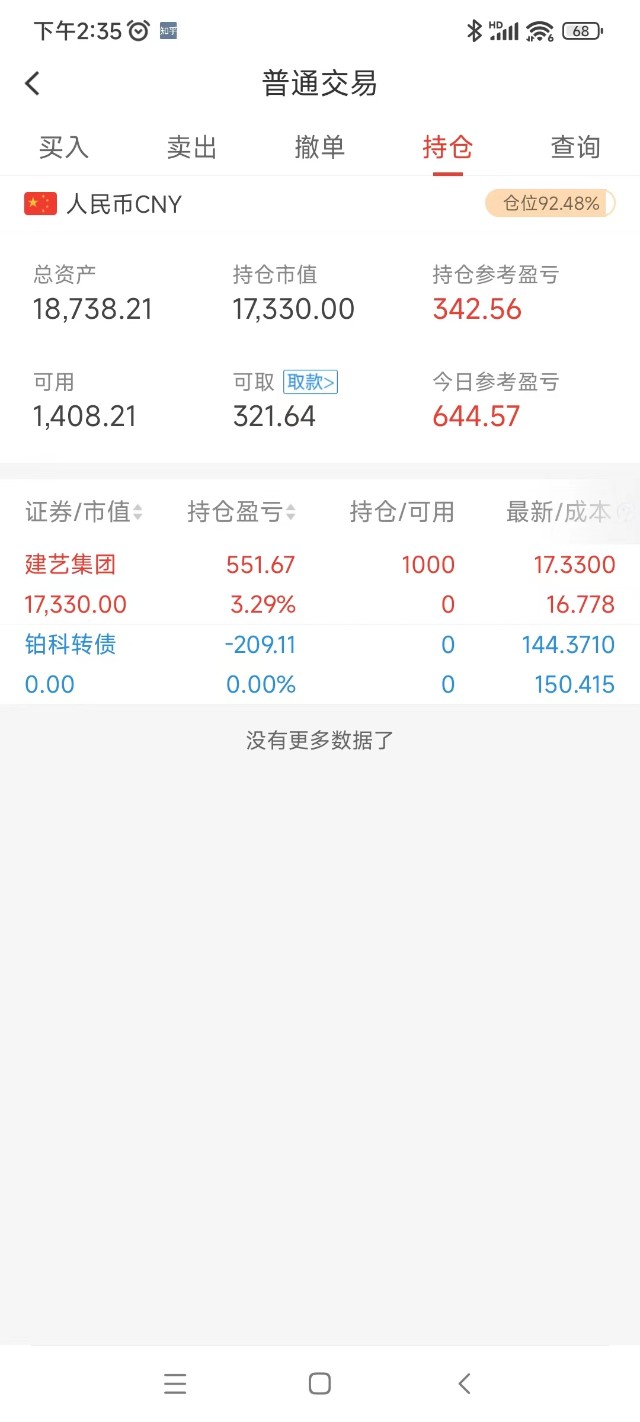
Task: Switch to the 买入 tab
Action: click(64, 147)
